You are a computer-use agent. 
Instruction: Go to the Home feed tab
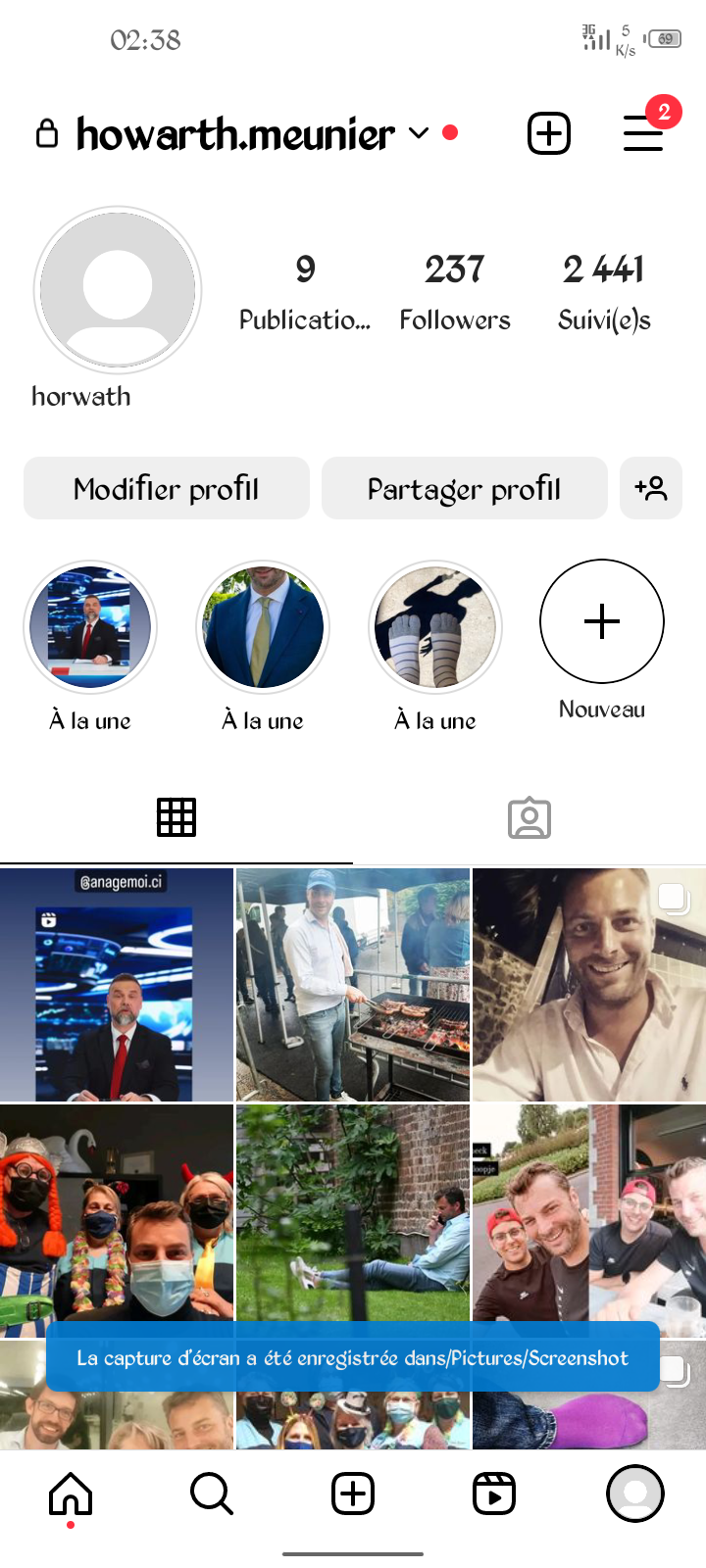[x=71, y=1494]
